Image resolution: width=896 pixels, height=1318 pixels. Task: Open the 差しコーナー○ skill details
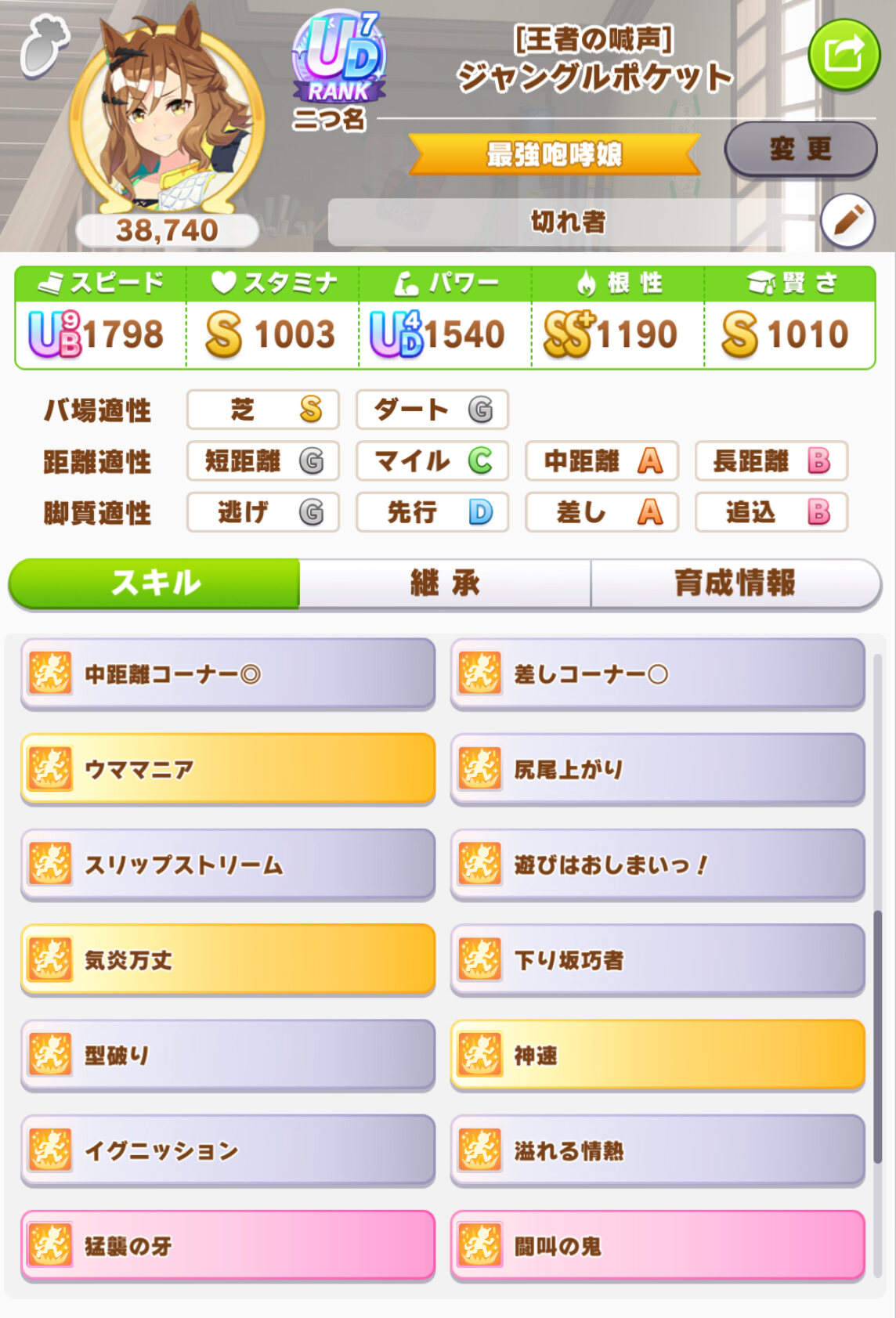[657, 674]
